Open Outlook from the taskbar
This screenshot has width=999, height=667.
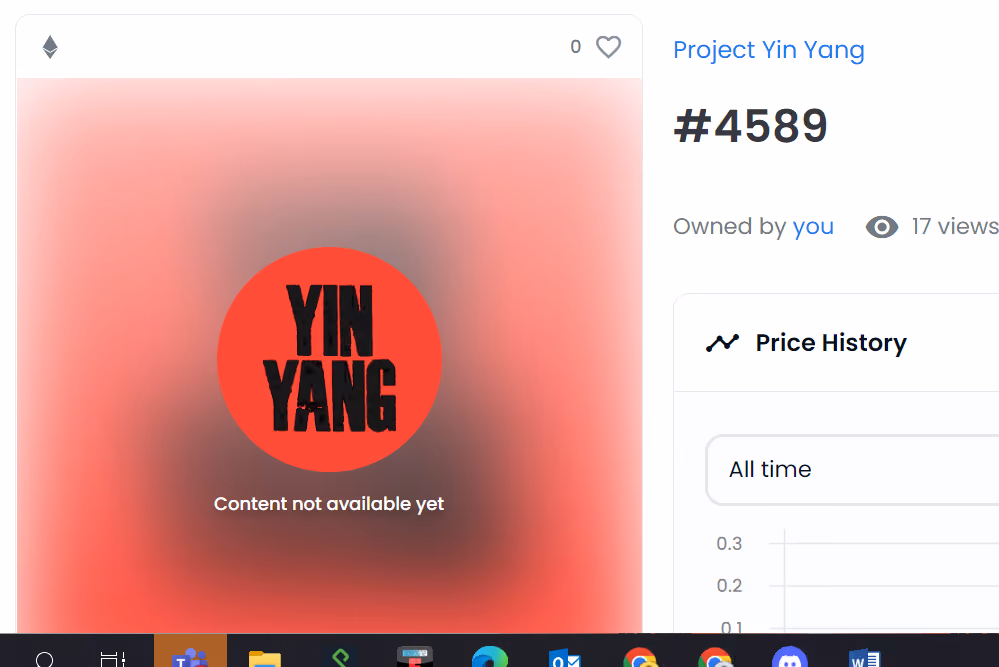[x=564, y=657]
